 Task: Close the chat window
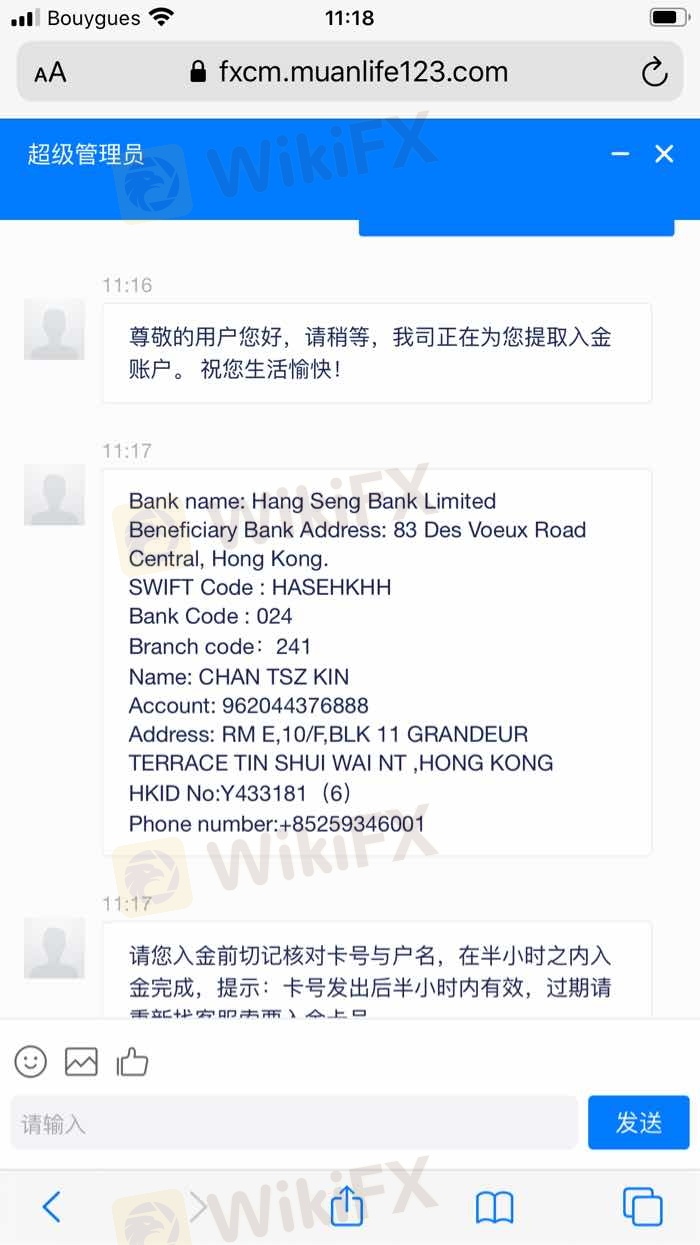tap(664, 154)
